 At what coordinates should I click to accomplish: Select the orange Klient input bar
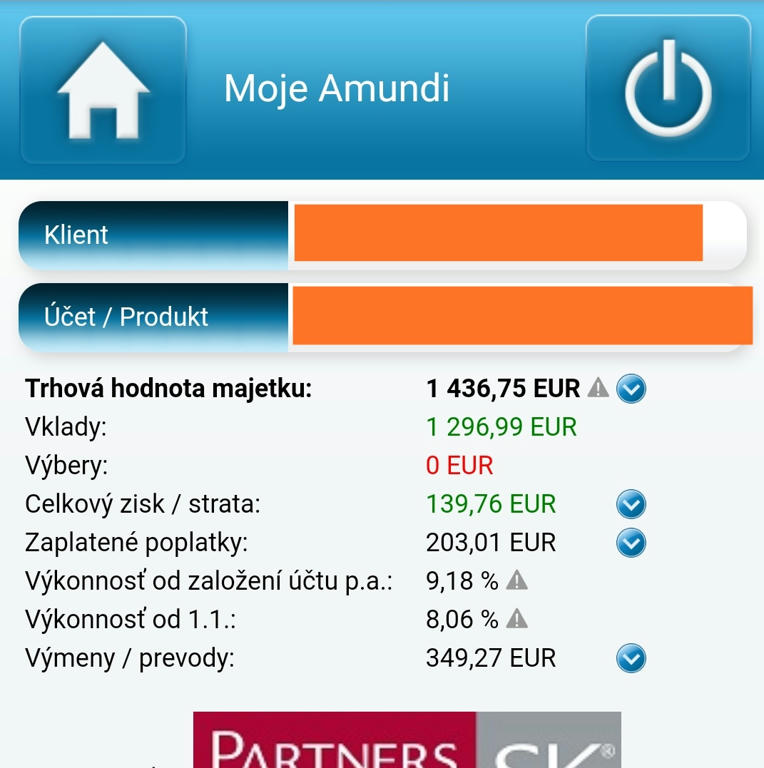point(500,234)
